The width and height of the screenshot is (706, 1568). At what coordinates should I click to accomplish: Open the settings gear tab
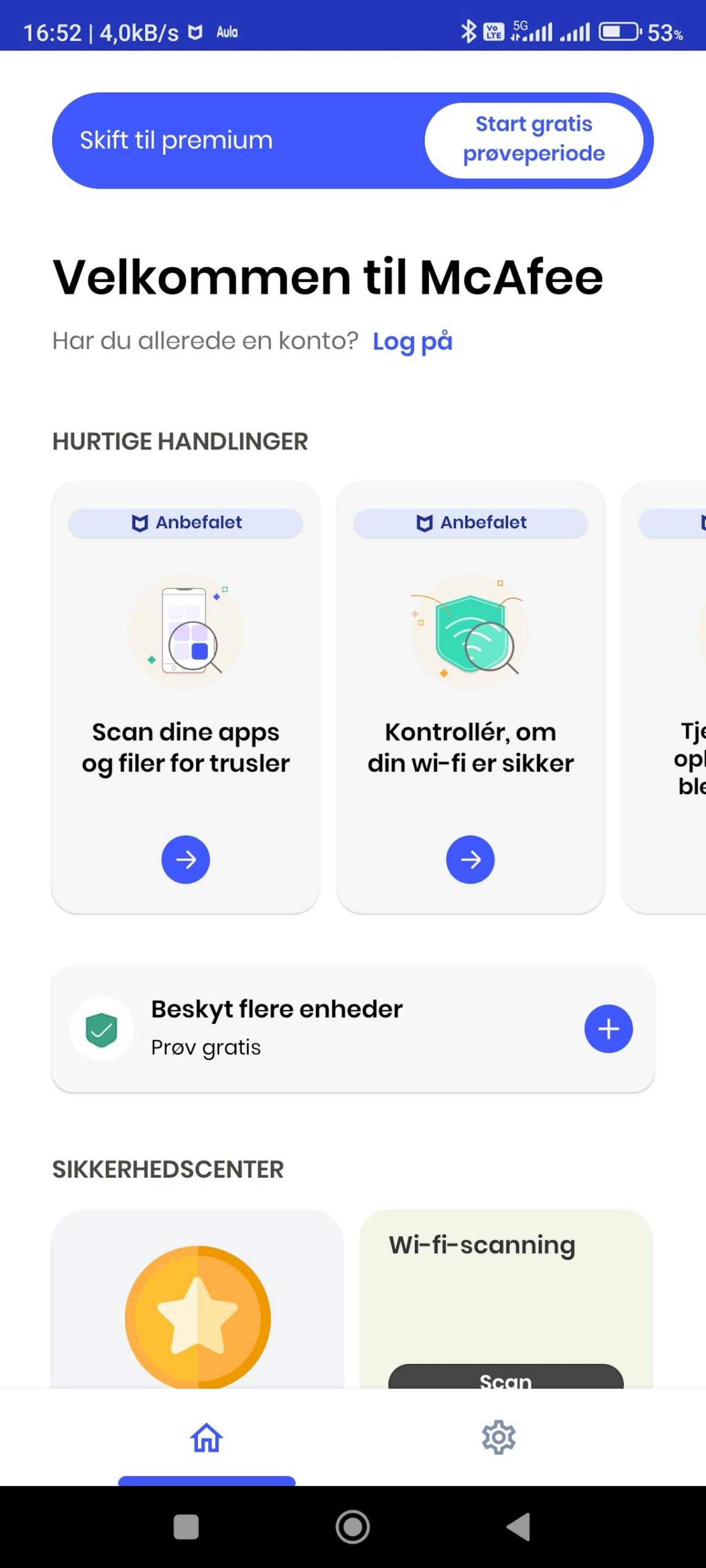point(498,1438)
